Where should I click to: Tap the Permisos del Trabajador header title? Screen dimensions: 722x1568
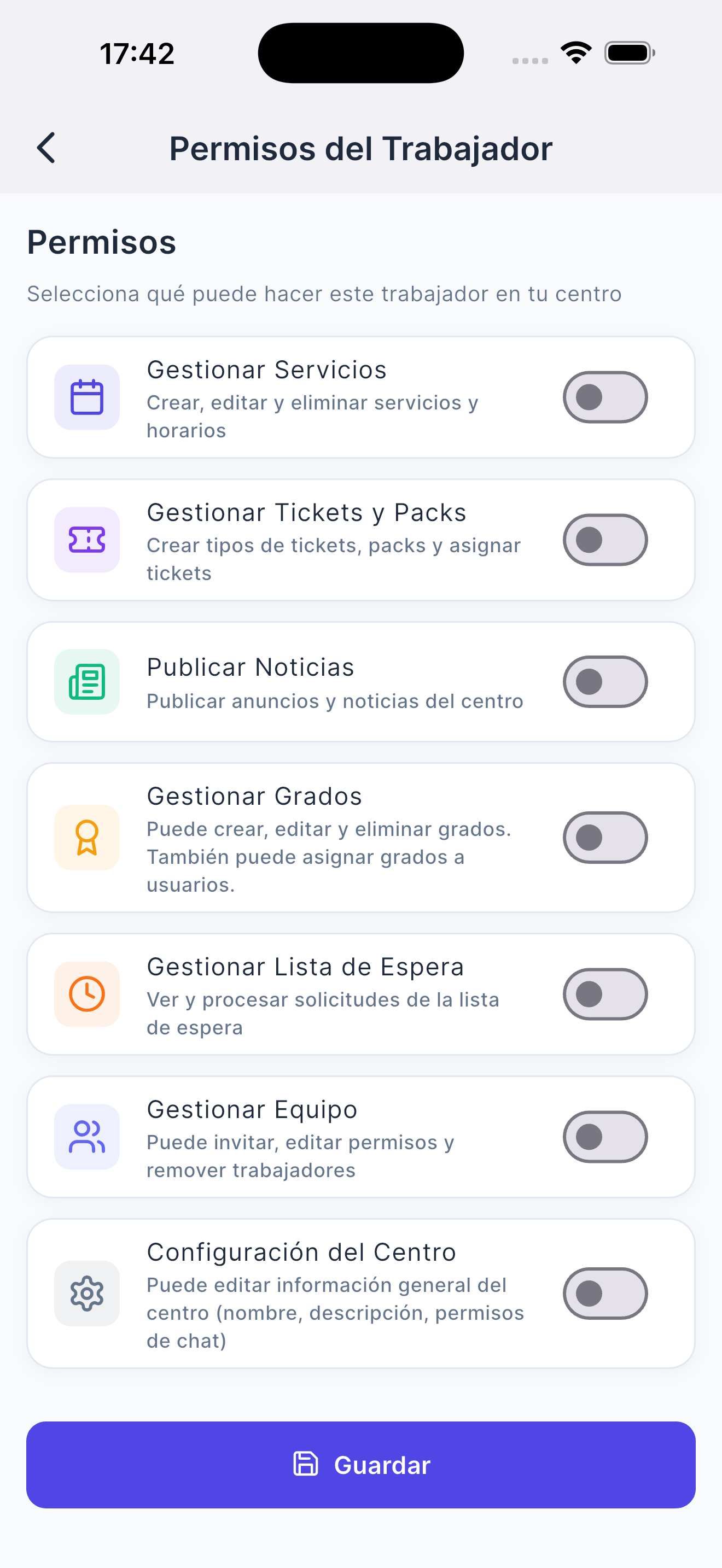click(x=360, y=147)
